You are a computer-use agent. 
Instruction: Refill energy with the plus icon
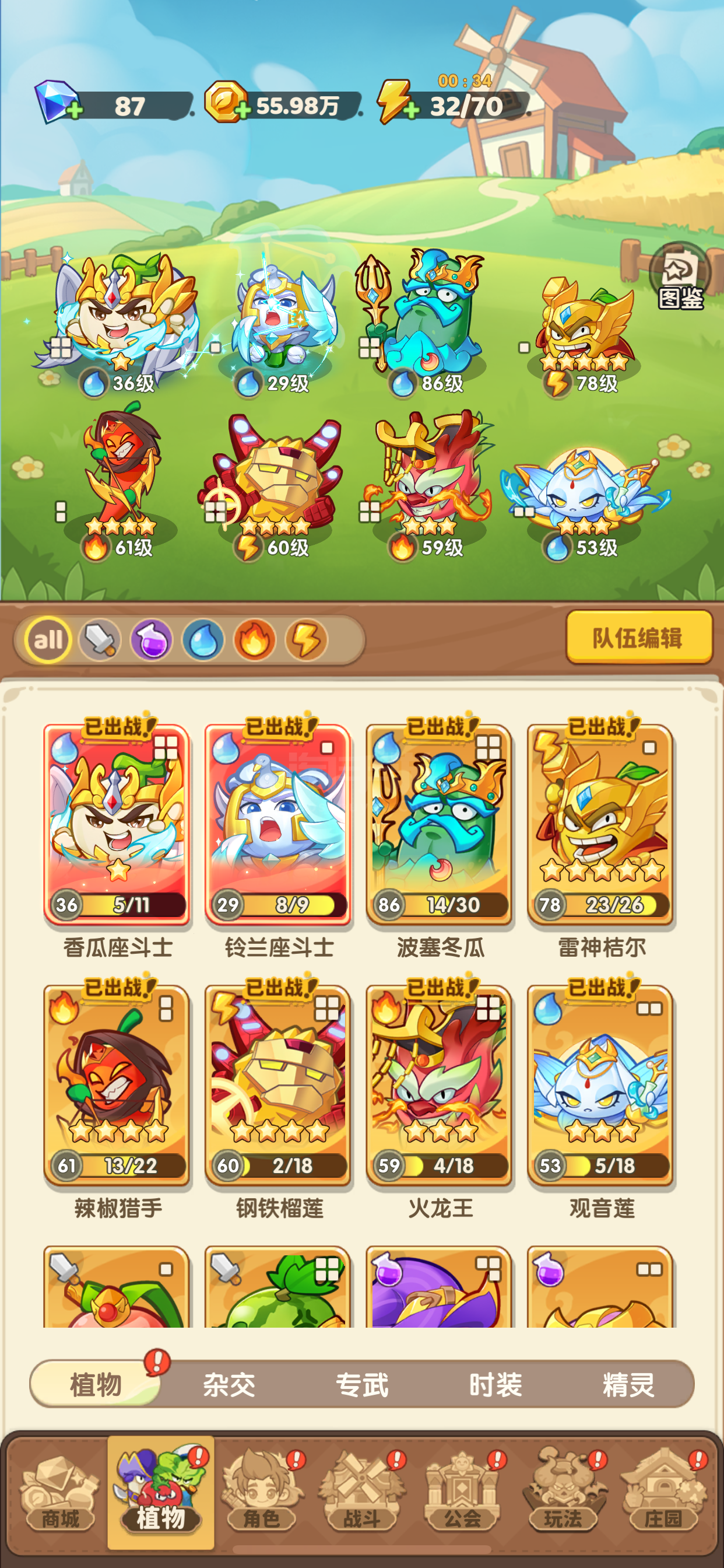tap(410, 110)
